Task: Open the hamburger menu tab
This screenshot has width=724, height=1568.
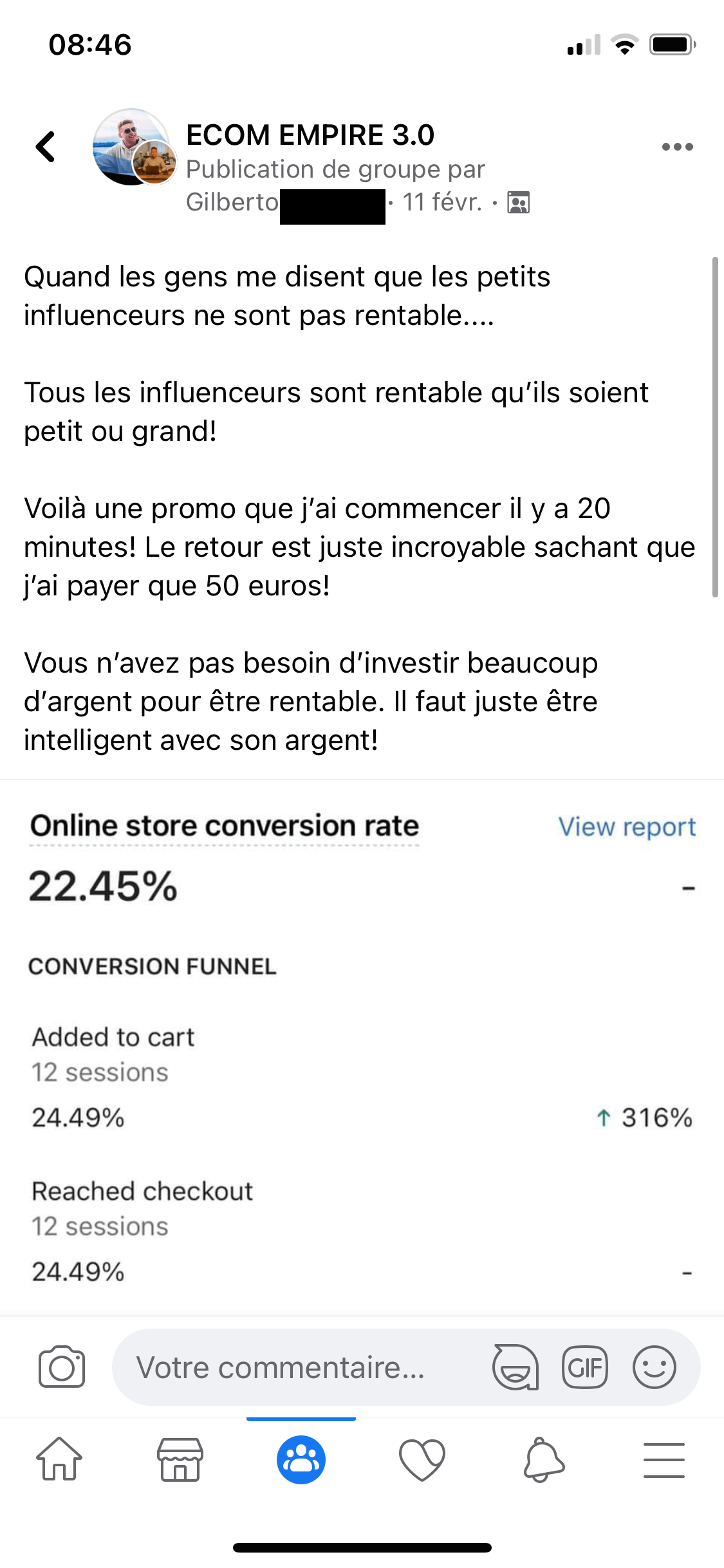Action: pos(664,1459)
